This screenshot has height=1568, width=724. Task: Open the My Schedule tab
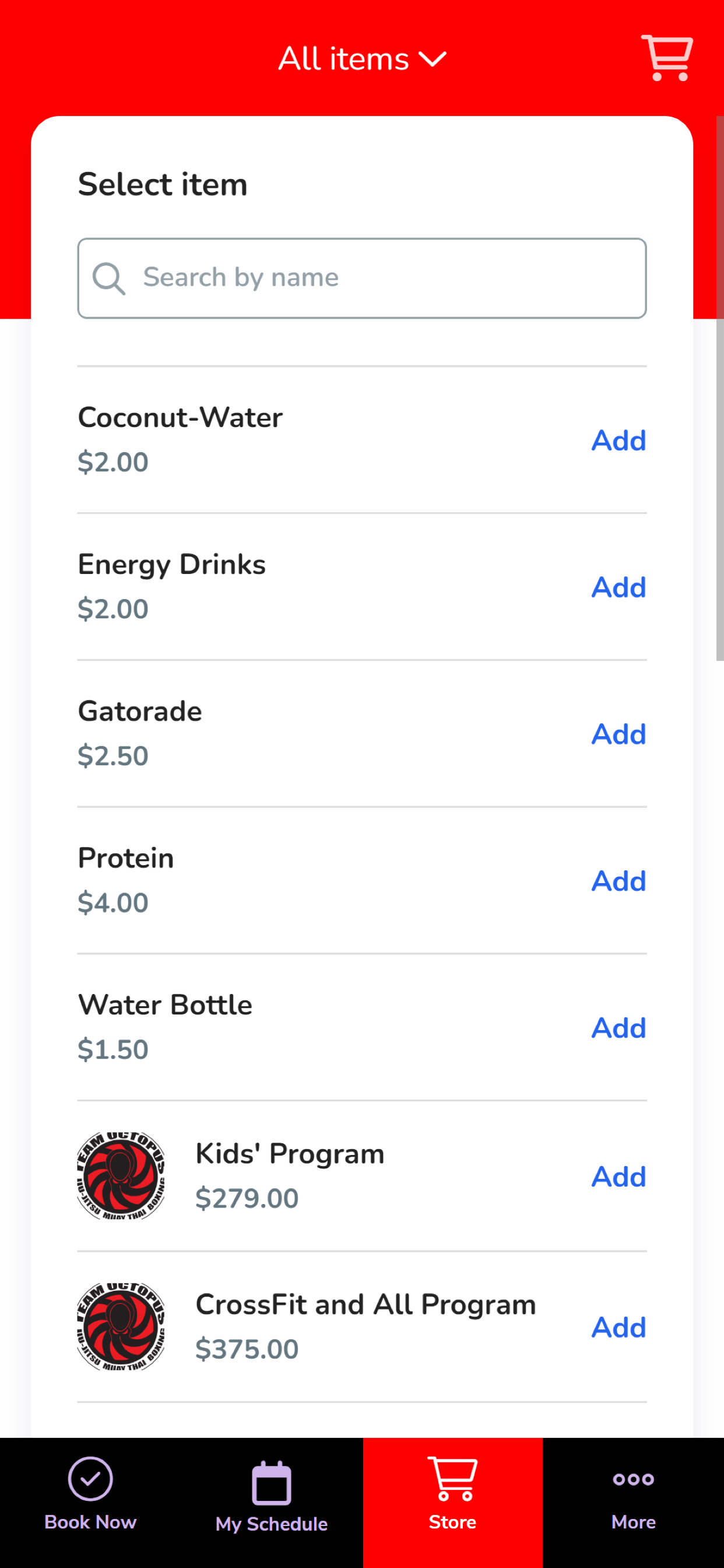(271, 1495)
